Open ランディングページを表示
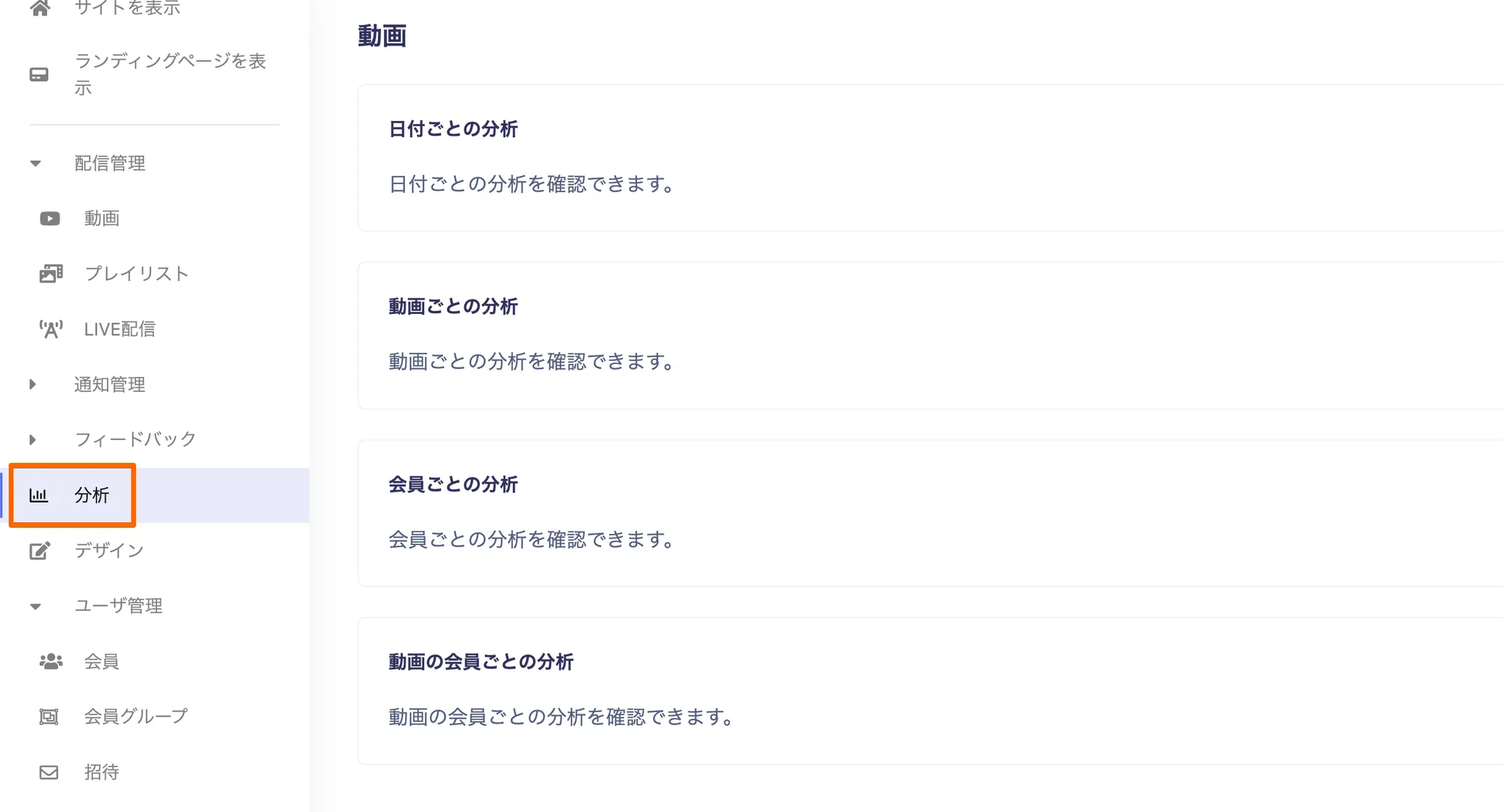This screenshot has width=1503, height=812. tap(169, 73)
